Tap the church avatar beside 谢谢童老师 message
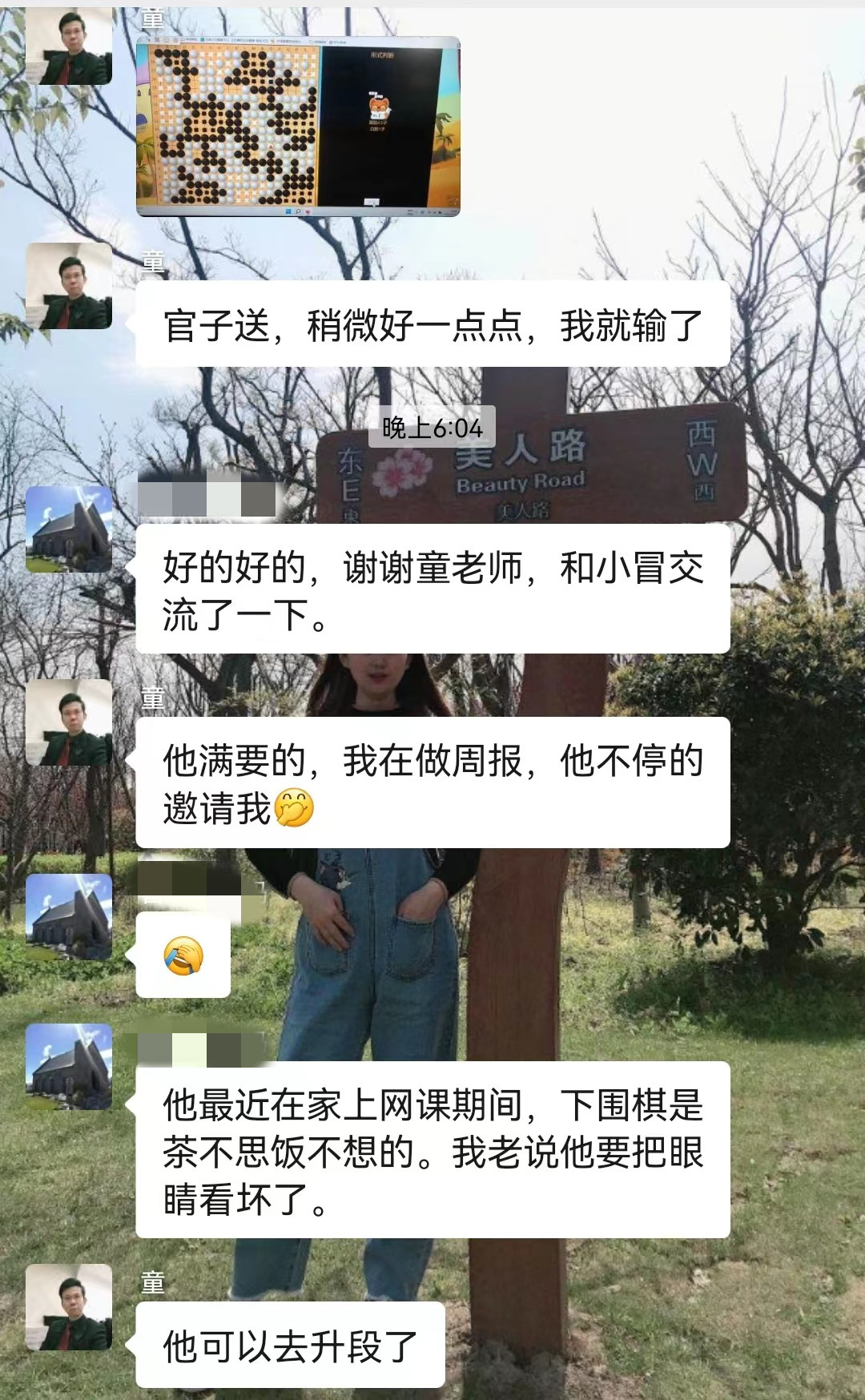The height and width of the screenshot is (1400, 865). [69, 529]
